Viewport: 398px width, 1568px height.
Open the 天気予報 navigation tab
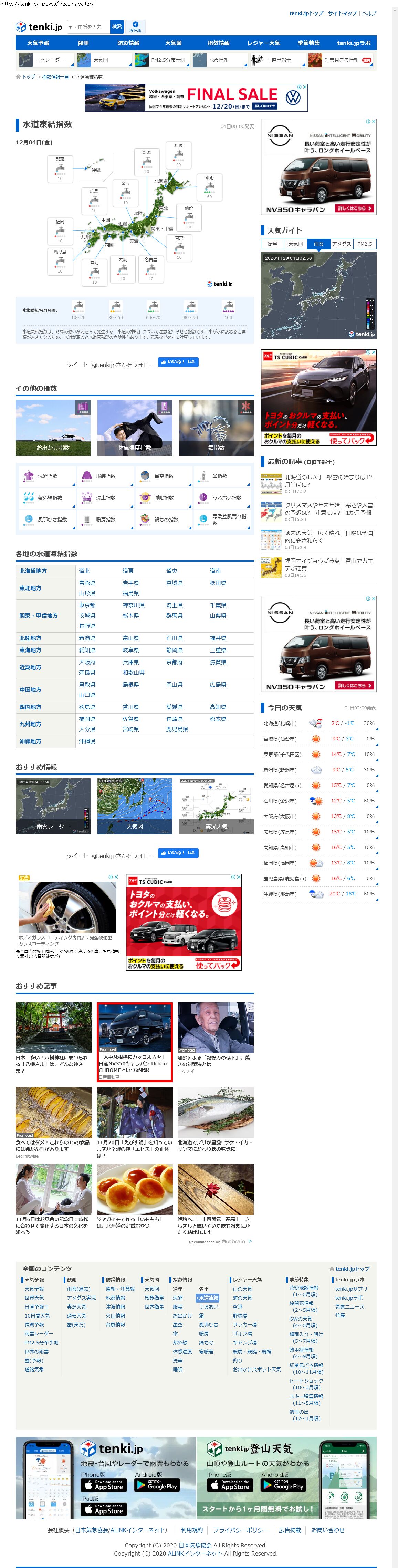(x=38, y=43)
